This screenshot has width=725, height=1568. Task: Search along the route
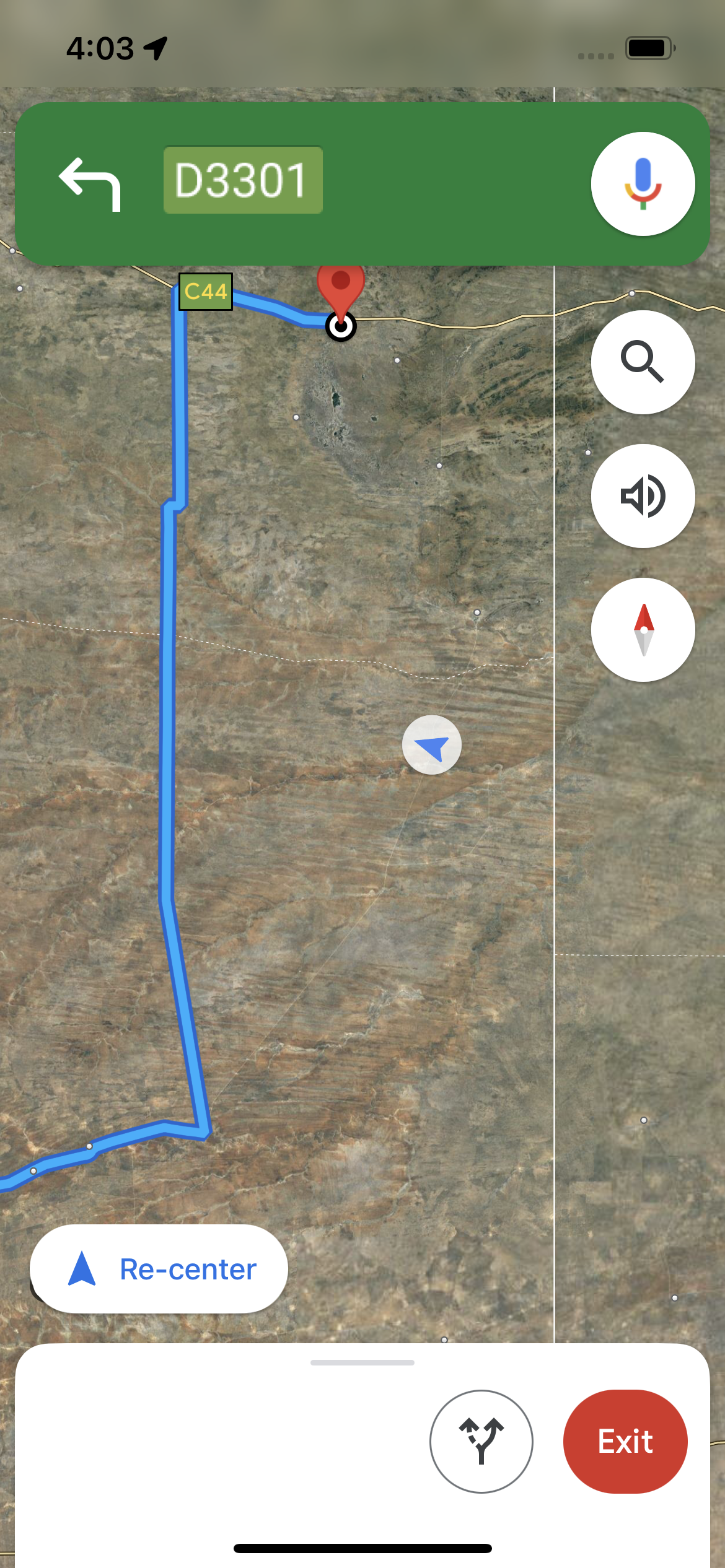(x=643, y=362)
